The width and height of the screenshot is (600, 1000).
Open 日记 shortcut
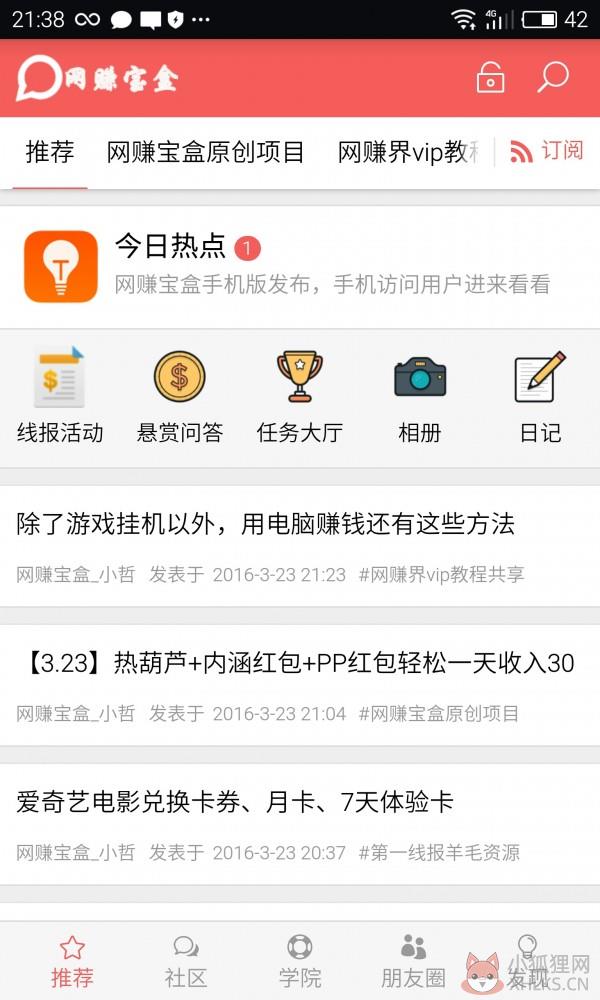pos(540,396)
